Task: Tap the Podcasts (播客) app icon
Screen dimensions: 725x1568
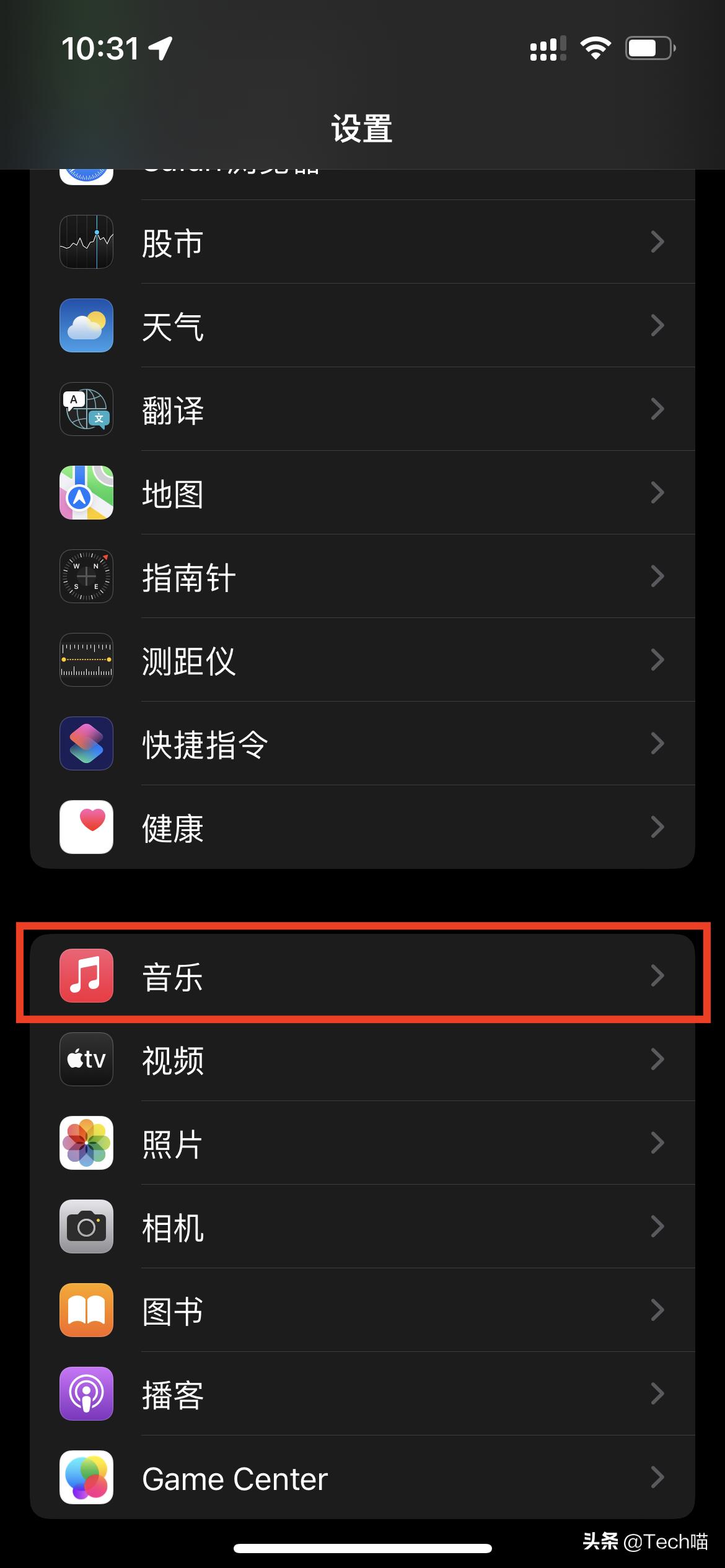Action: coord(86,1394)
